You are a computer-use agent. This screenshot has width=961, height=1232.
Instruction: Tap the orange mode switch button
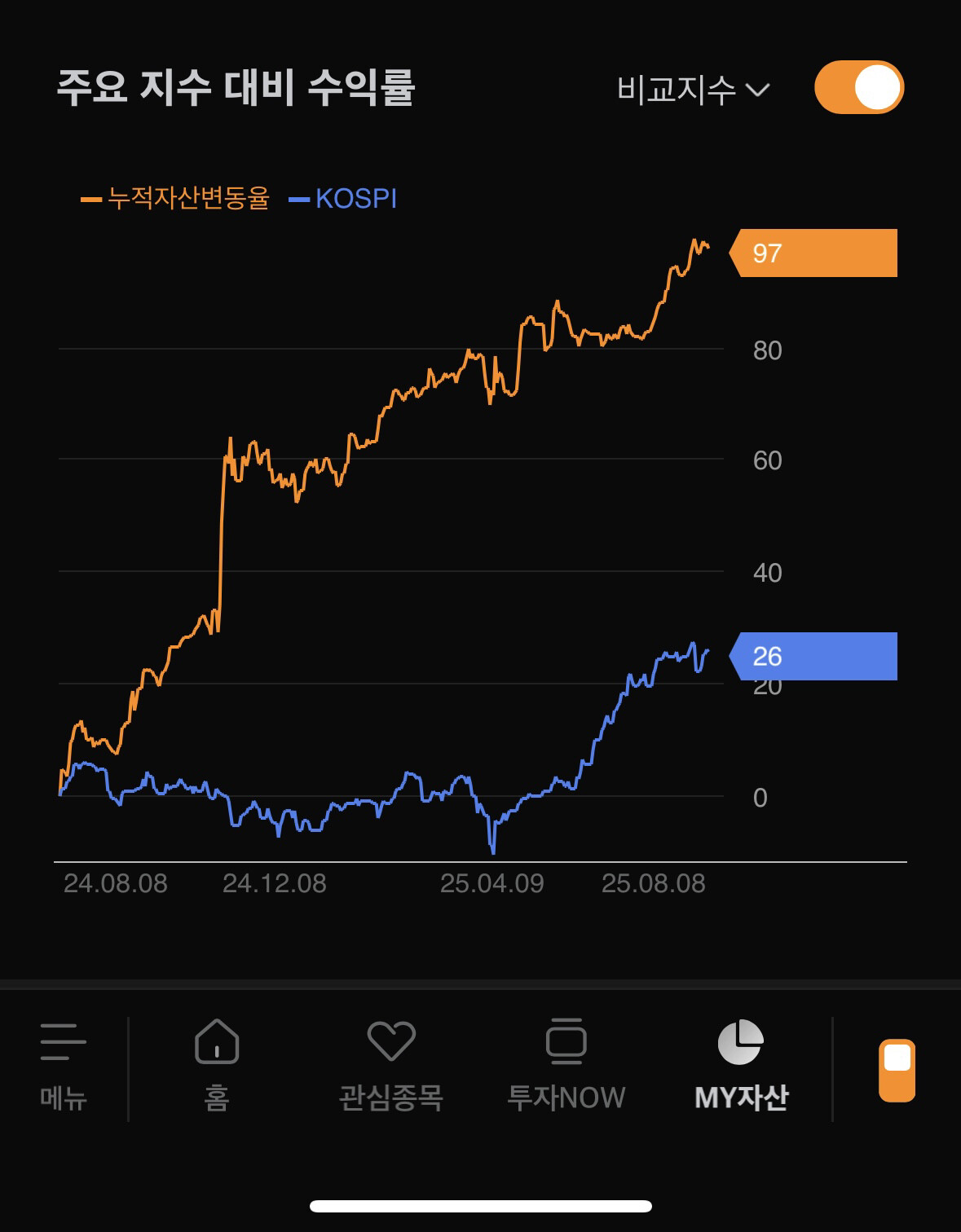(897, 1070)
